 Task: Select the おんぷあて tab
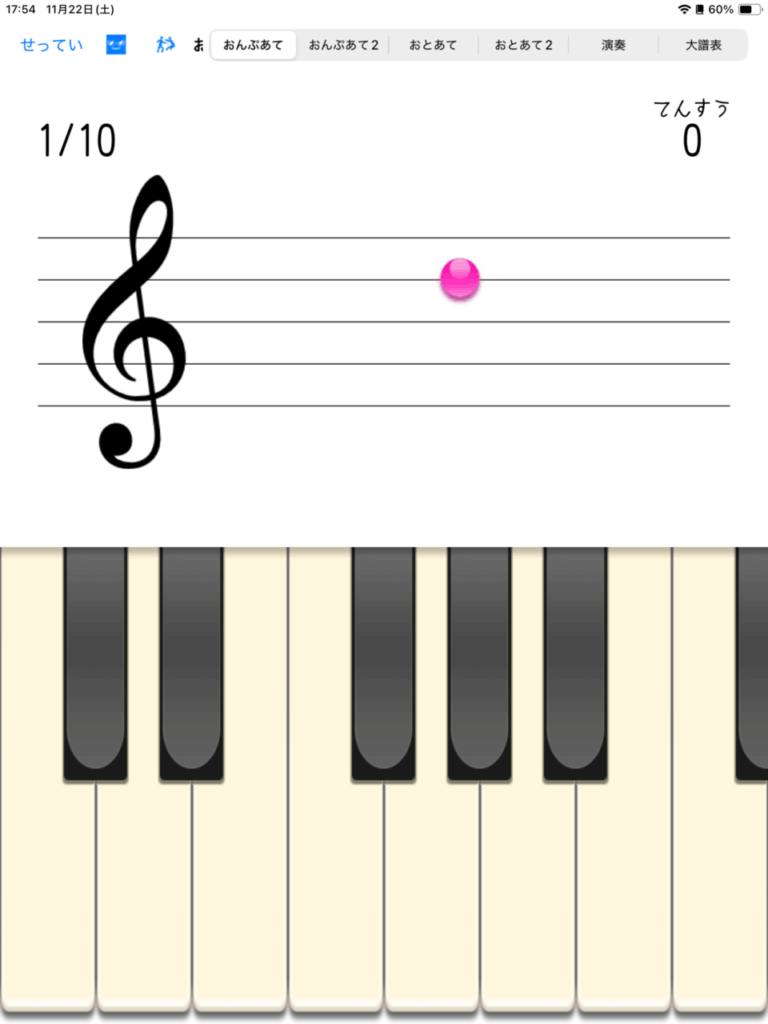tap(253, 45)
